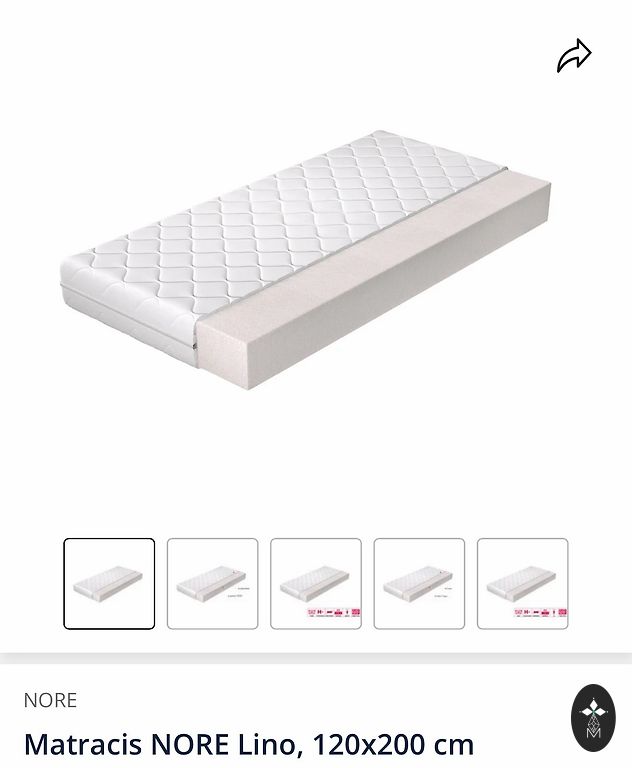Display the fifth gallery thumbnail image
The width and height of the screenshot is (632, 768).
pyautogui.click(x=522, y=584)
